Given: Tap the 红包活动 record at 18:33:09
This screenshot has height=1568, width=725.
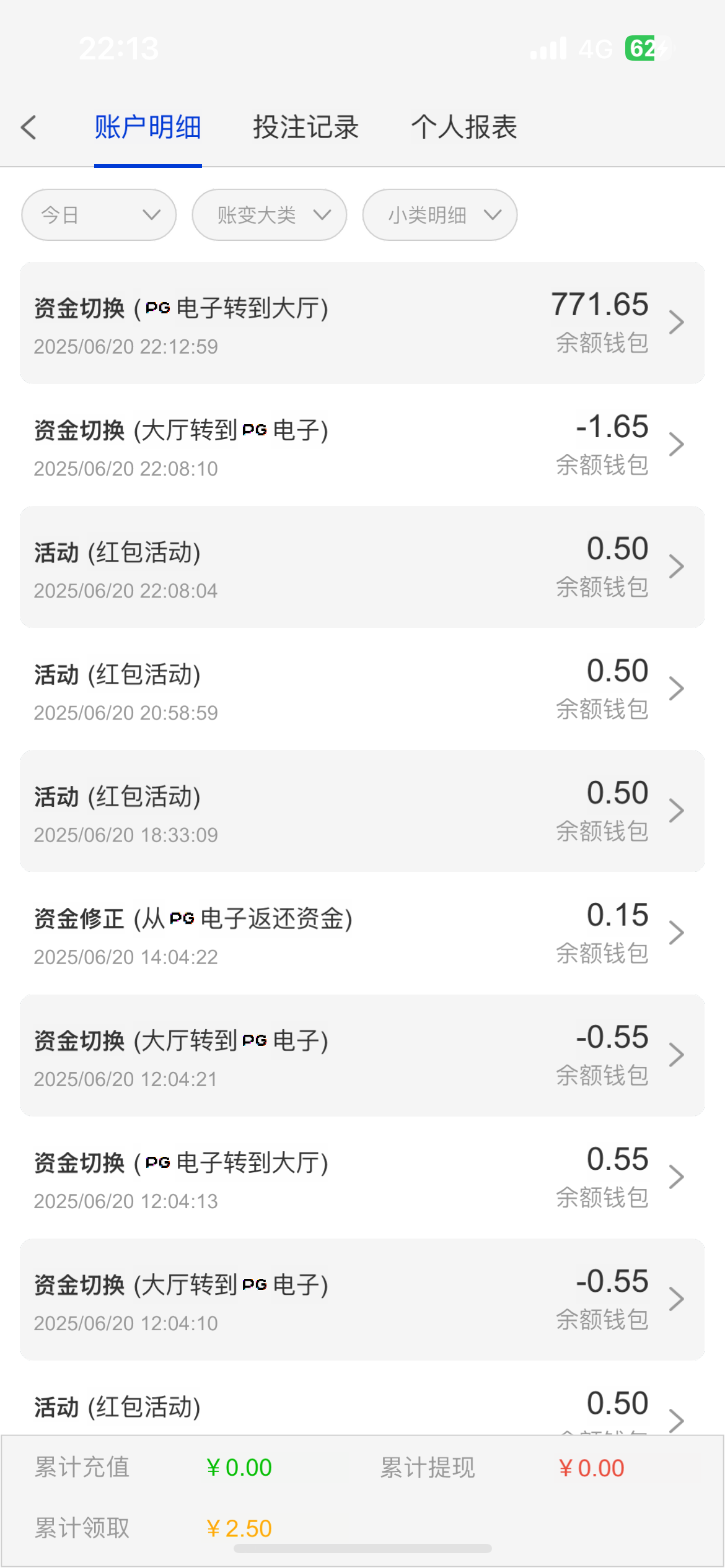Looking at the screenshot, I should [x=362, y=811].
